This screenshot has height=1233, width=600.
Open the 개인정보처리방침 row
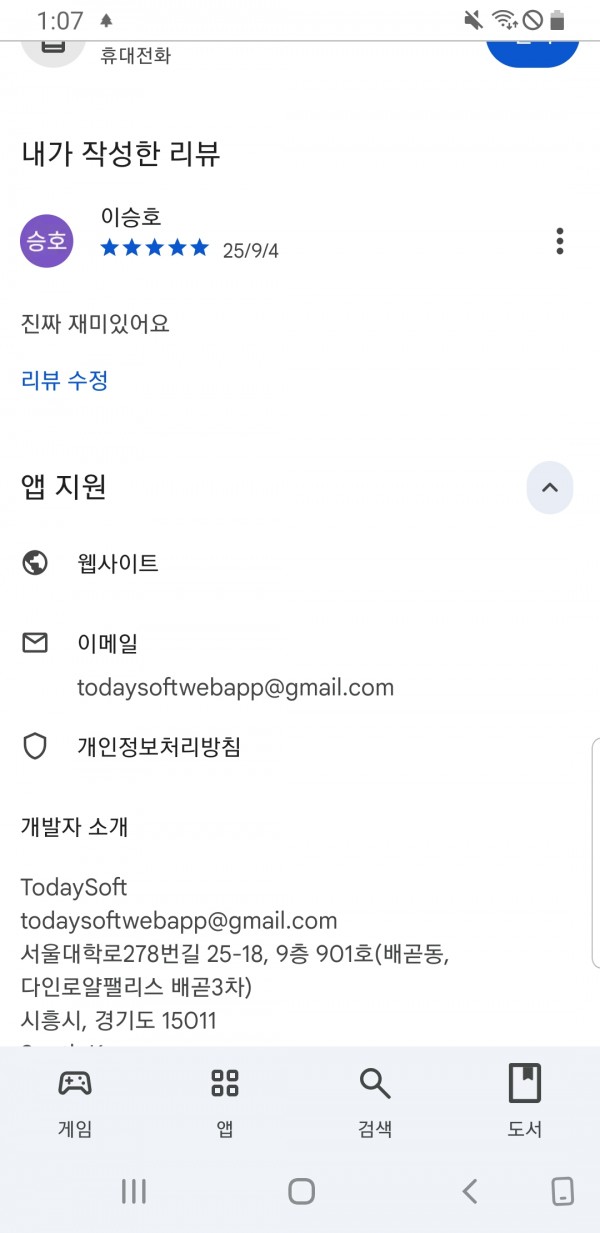click(x=300, y=746)
